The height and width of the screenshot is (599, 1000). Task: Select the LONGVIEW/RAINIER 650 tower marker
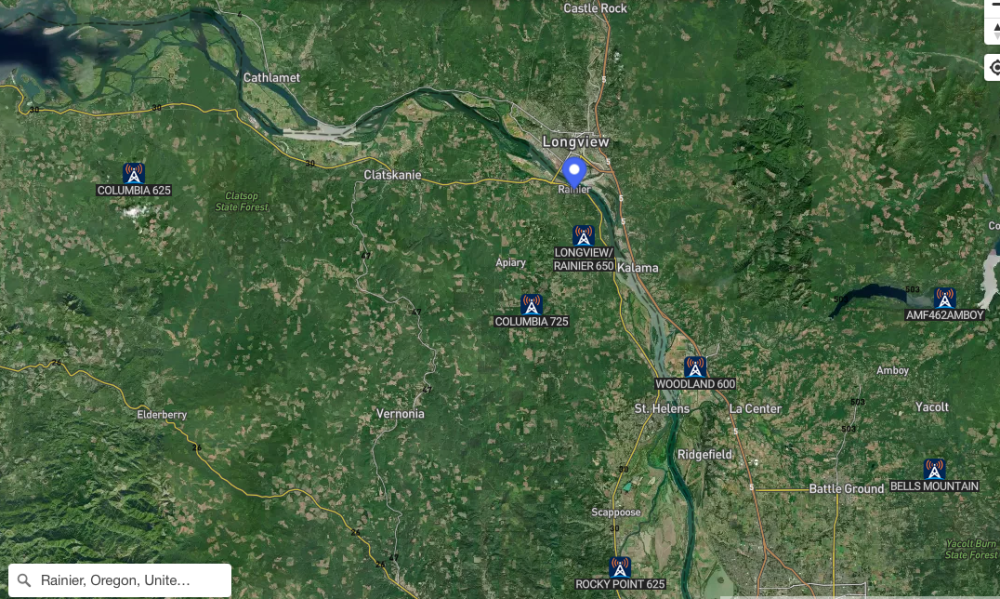[584, 237]
